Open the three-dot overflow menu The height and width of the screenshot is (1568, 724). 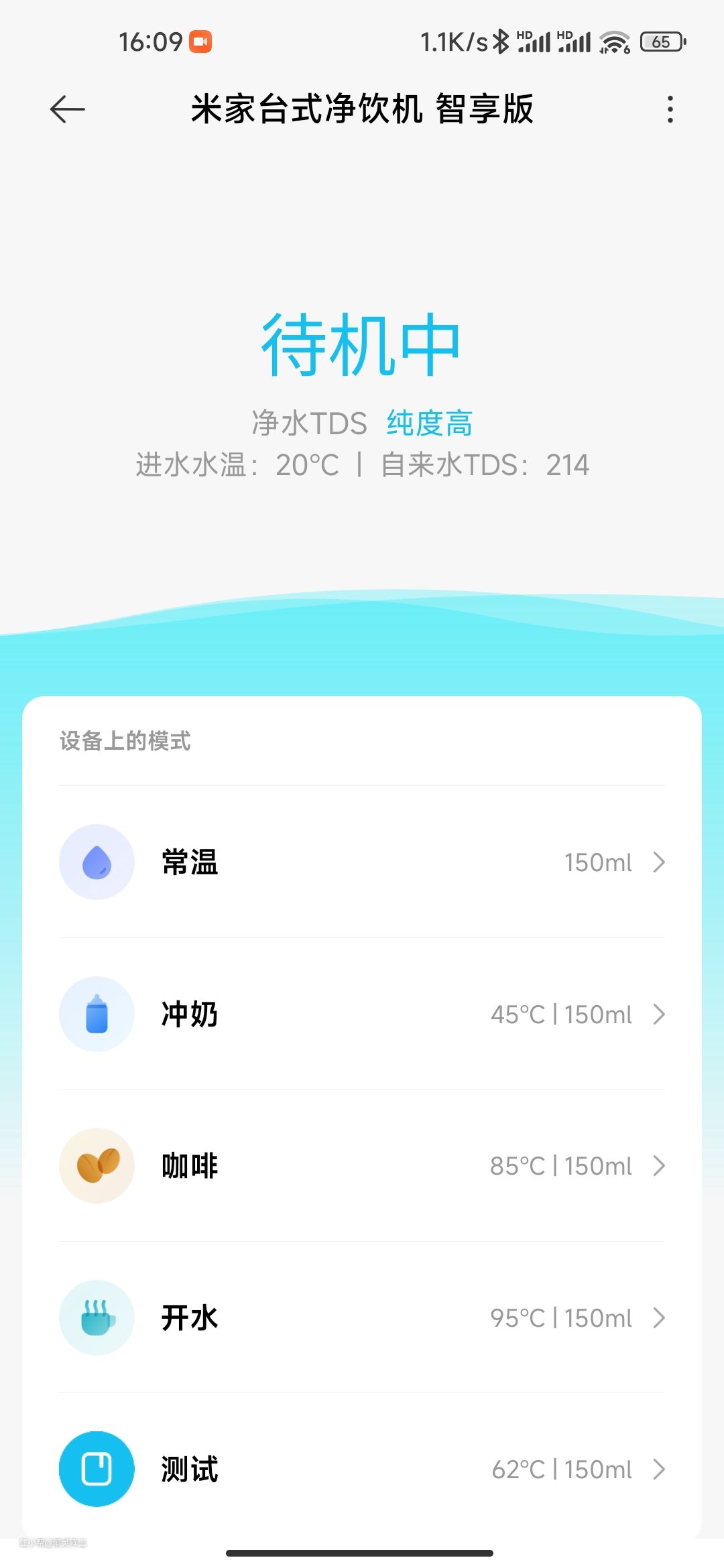(670, 109)
